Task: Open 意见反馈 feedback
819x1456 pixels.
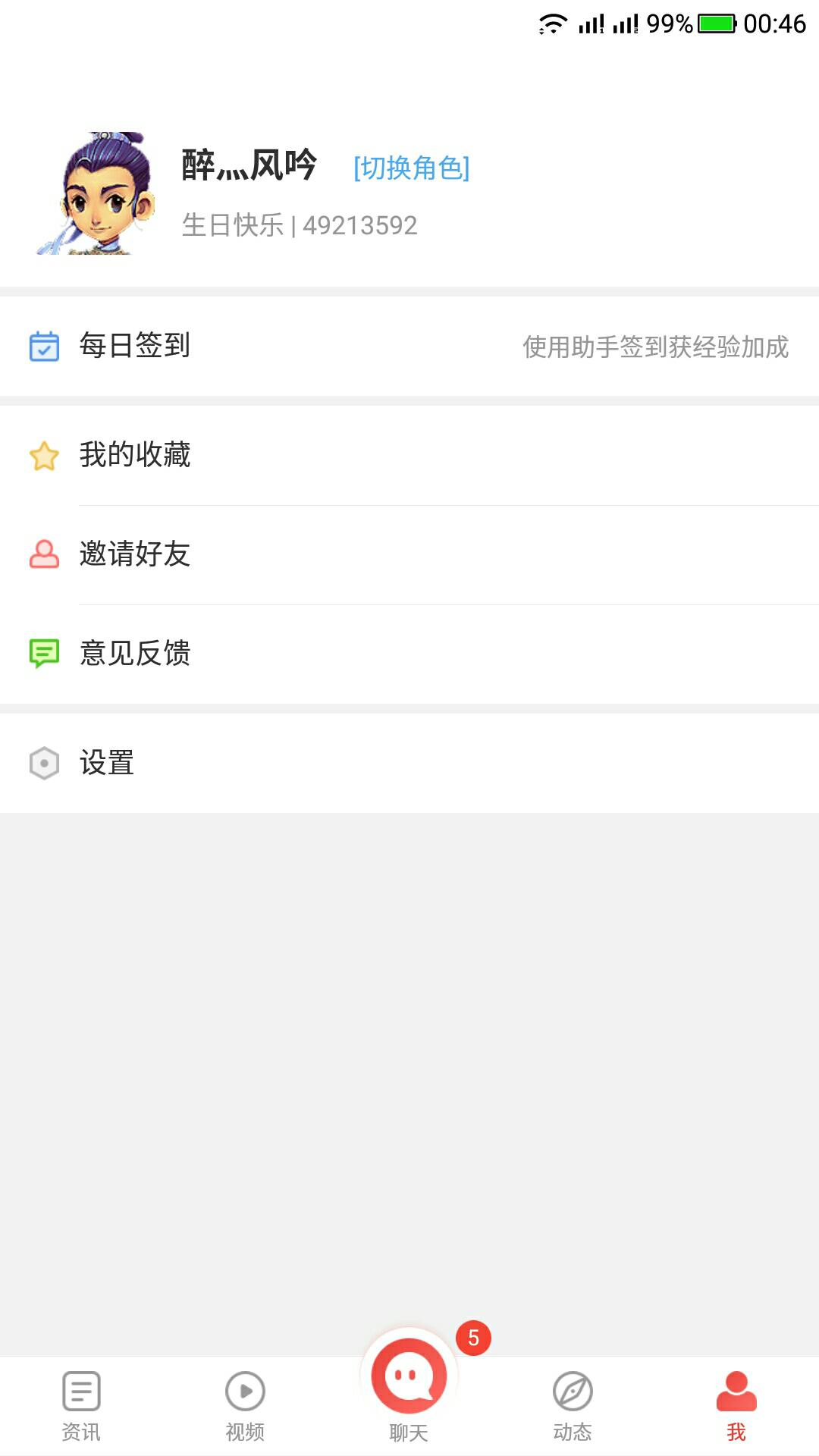Action: [409, 654]
